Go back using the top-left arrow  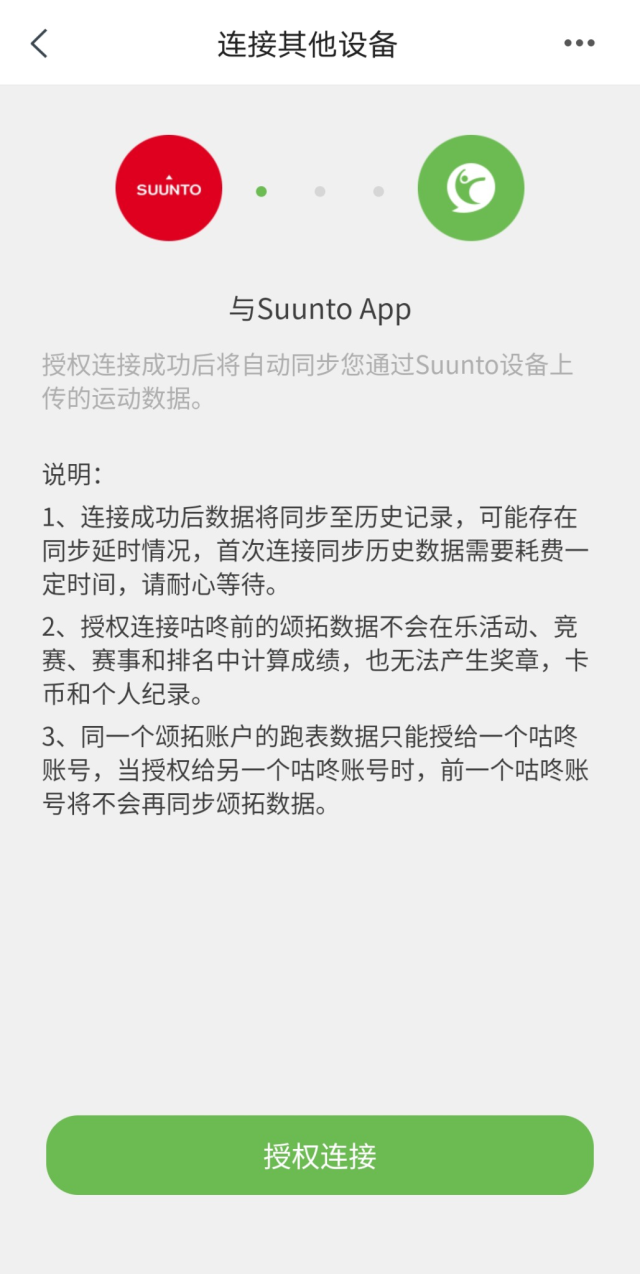39,44
